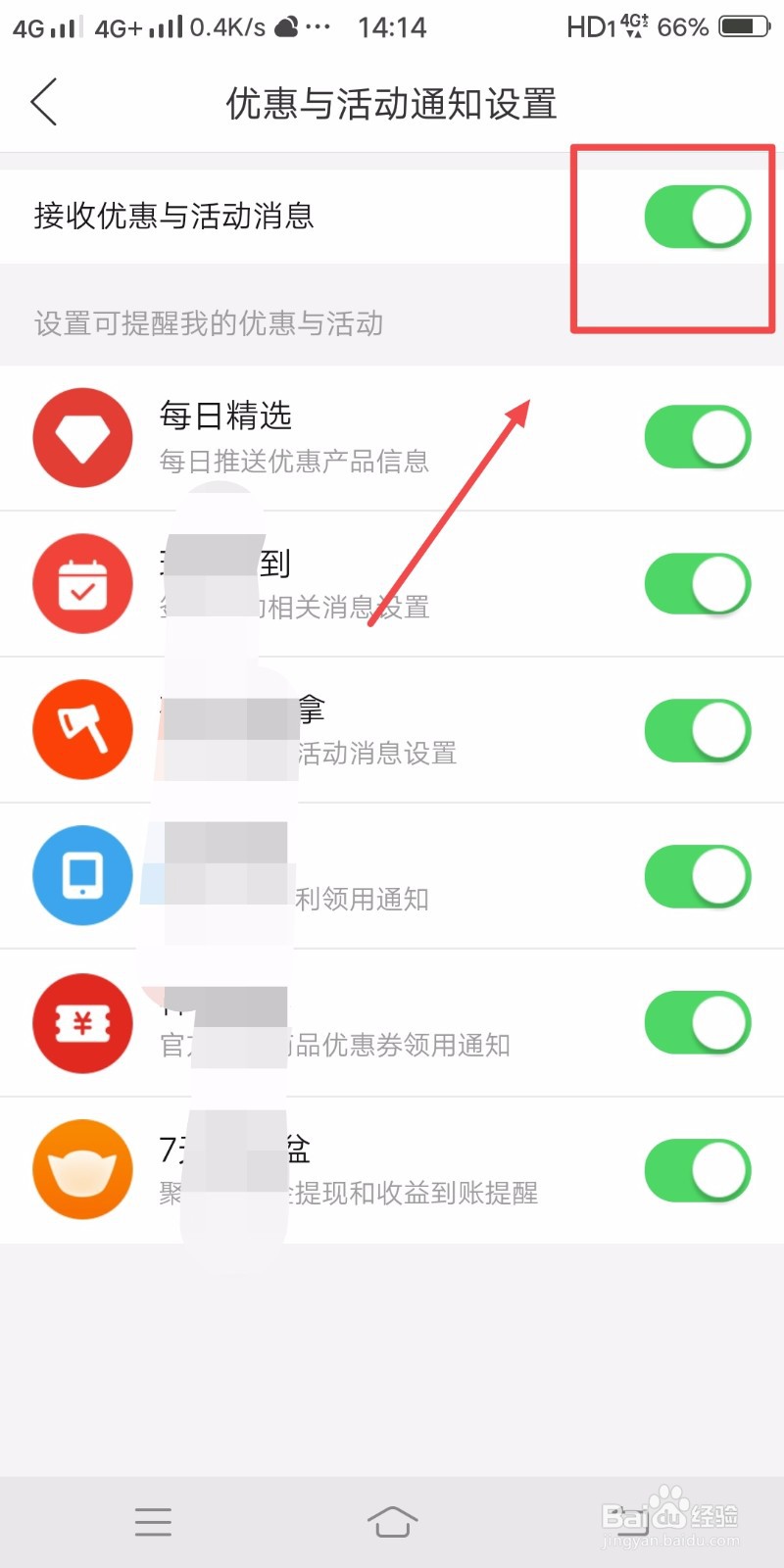
Task: Tap the back arrow to exit settings
Action: coord(43,102)
